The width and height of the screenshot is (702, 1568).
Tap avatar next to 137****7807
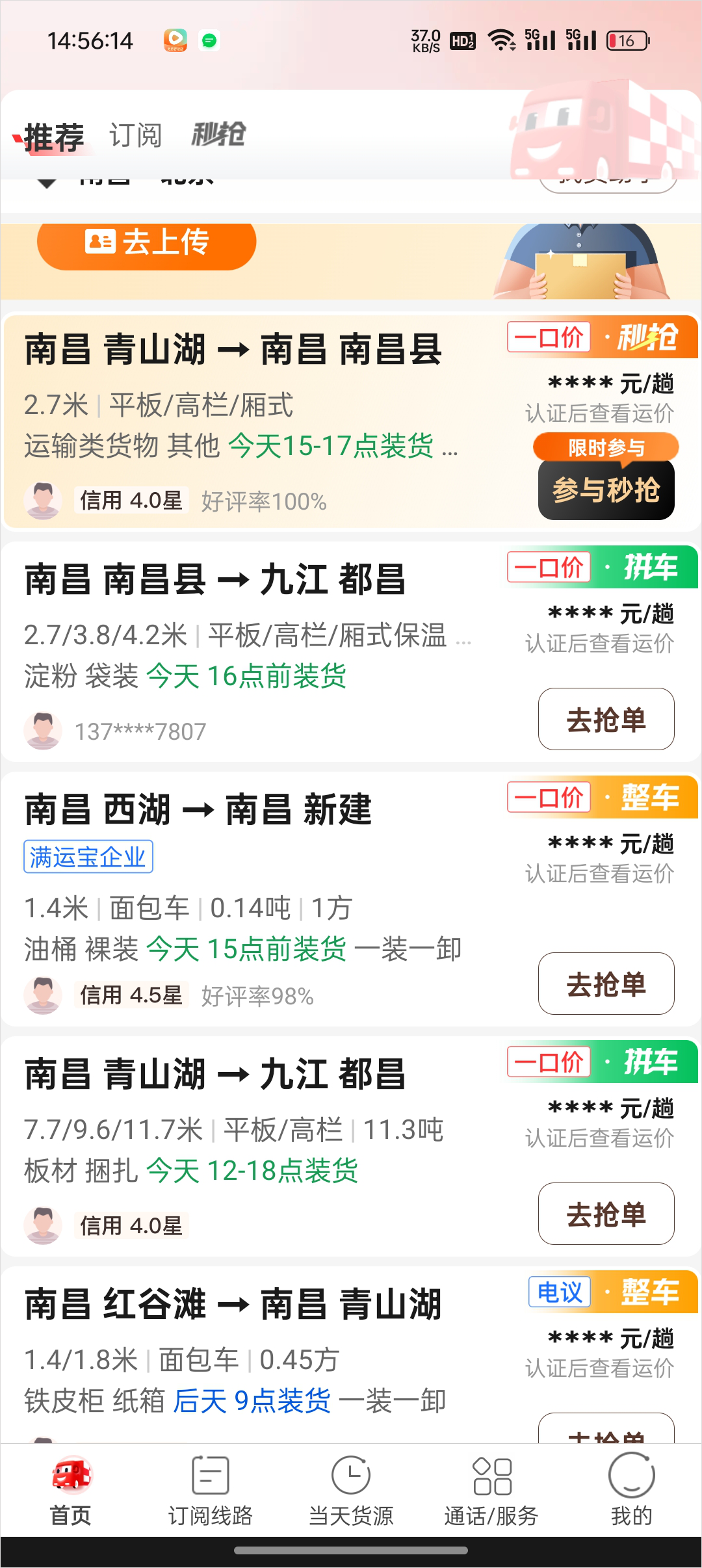(x=43, y=729)
